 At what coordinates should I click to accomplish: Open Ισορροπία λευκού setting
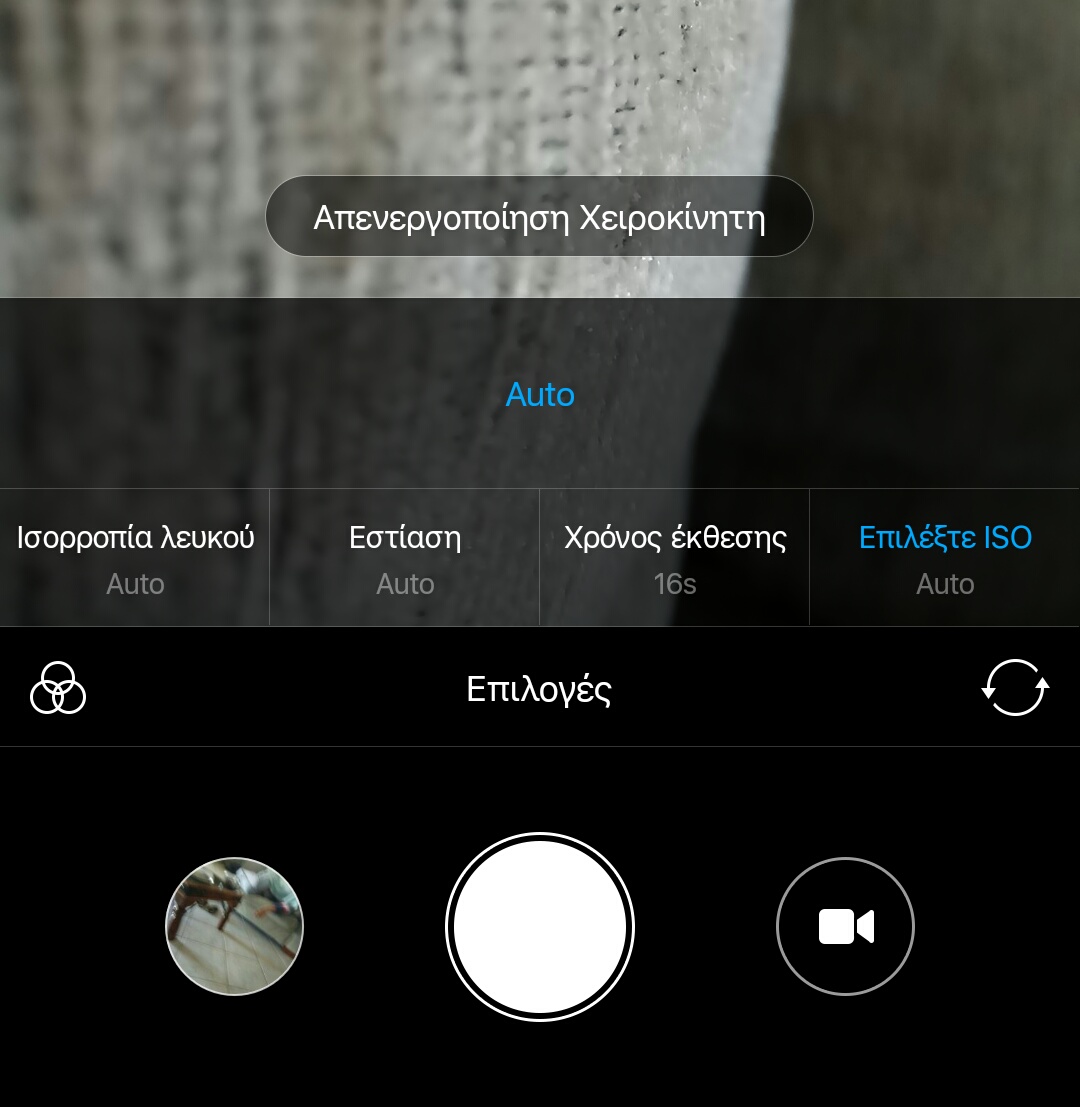pos(135,557)
